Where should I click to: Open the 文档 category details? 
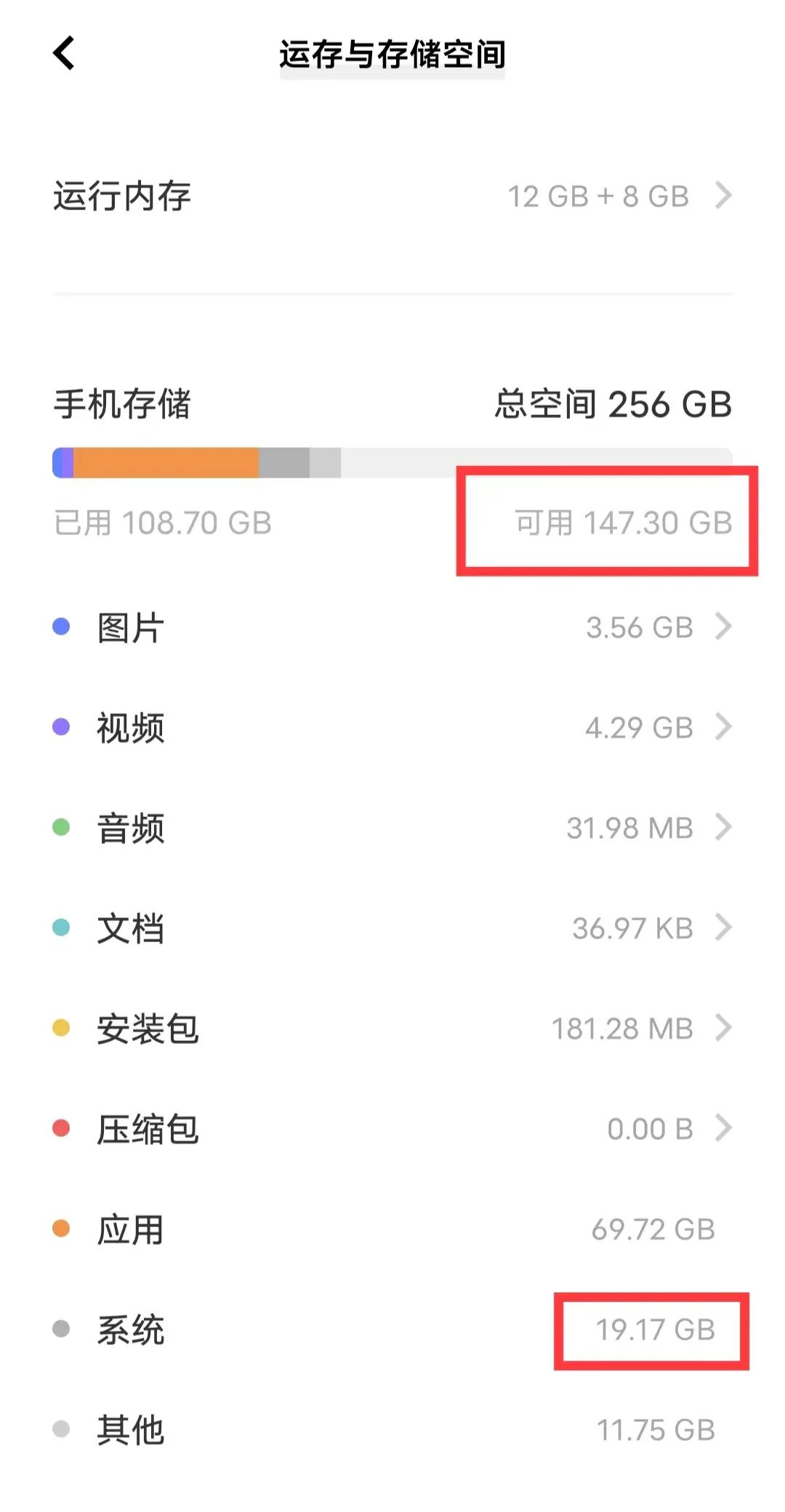click(725, 928)
